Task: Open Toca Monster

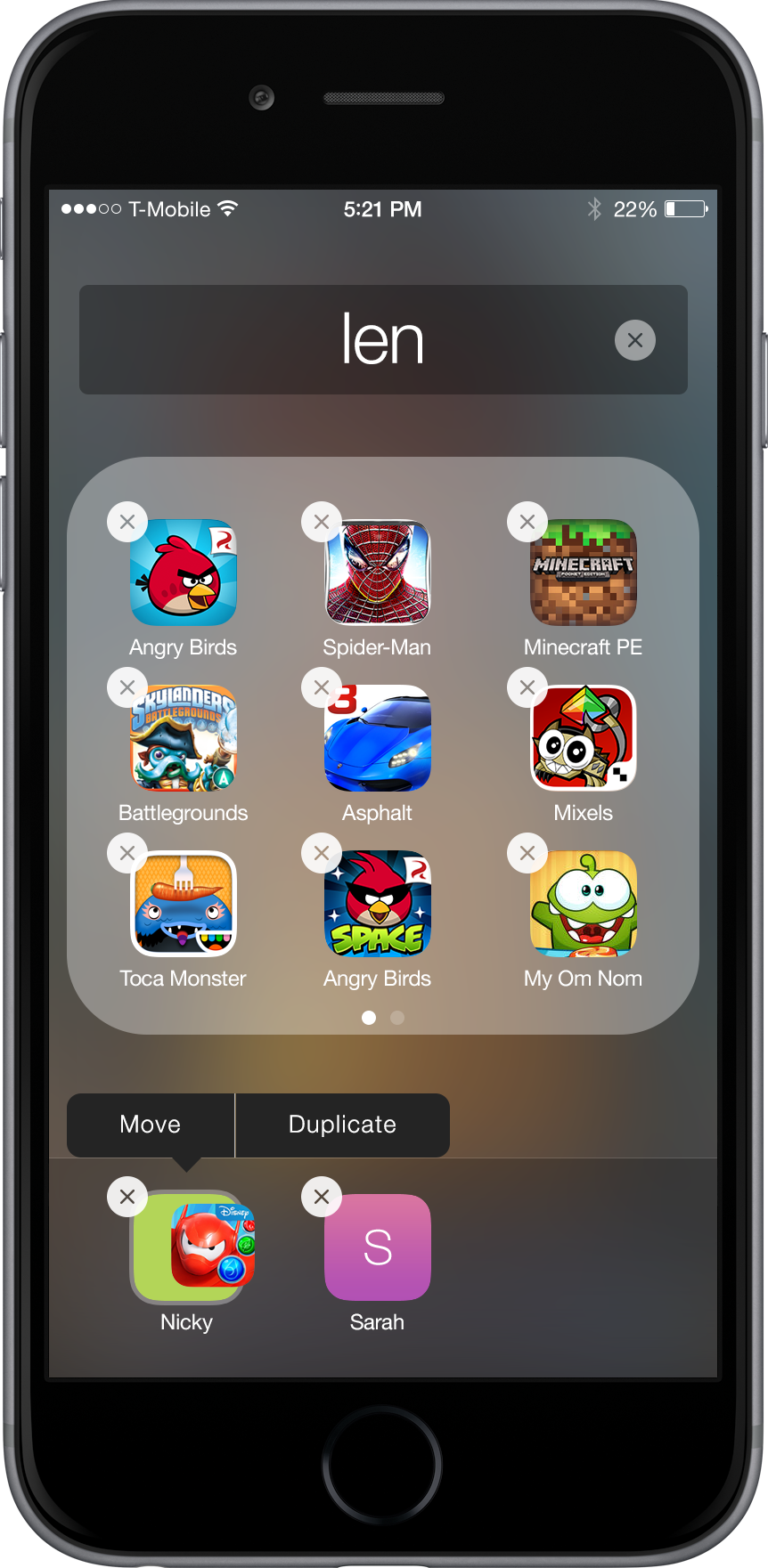Action: tap(184, 904)
